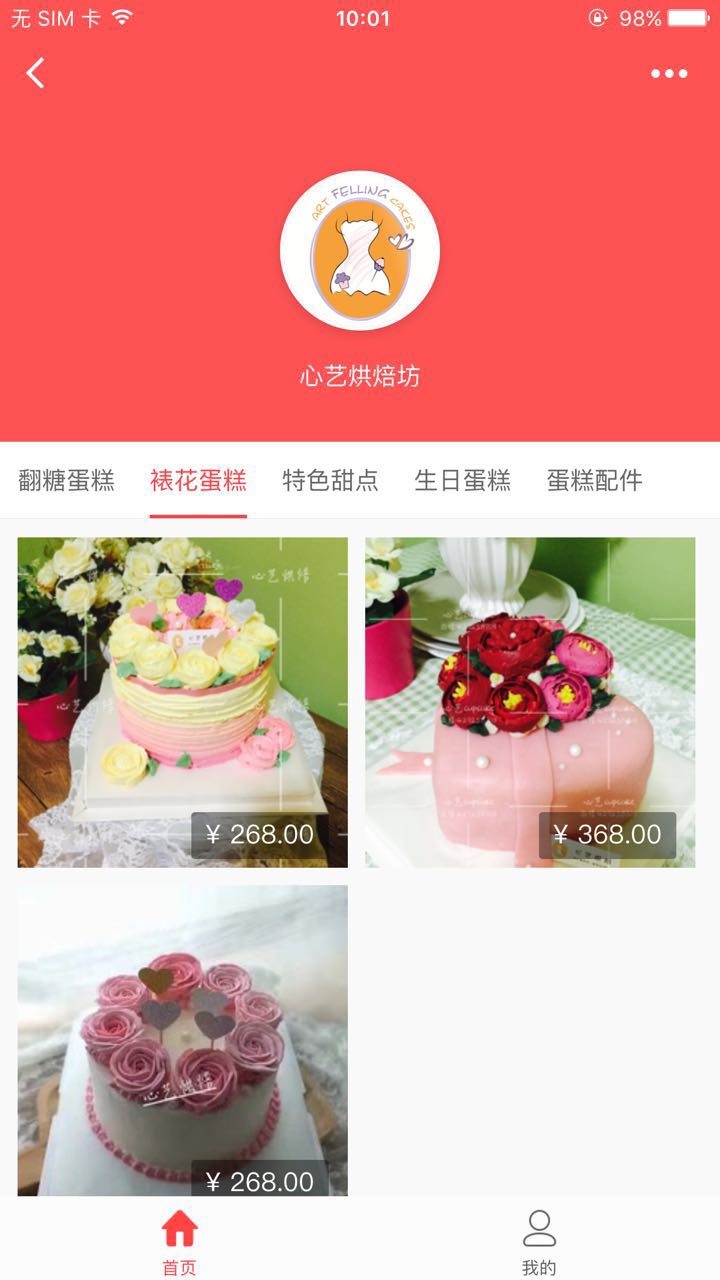This screenshot has width=720, height=1280.
Task: Switch to the 我的 profile tab
Action: (x=539, y=1240)
